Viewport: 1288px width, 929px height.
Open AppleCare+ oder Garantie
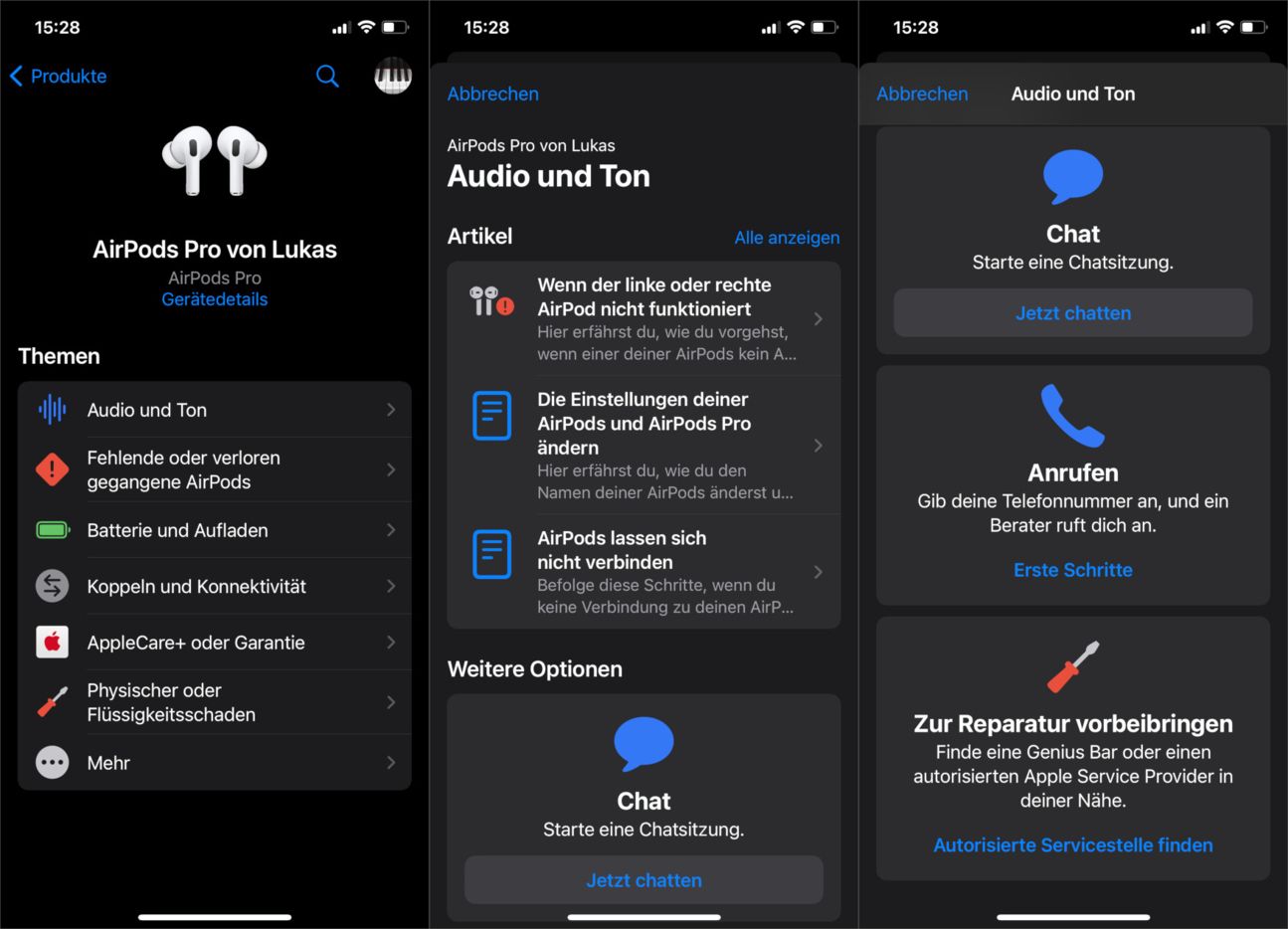click(214, 643)
